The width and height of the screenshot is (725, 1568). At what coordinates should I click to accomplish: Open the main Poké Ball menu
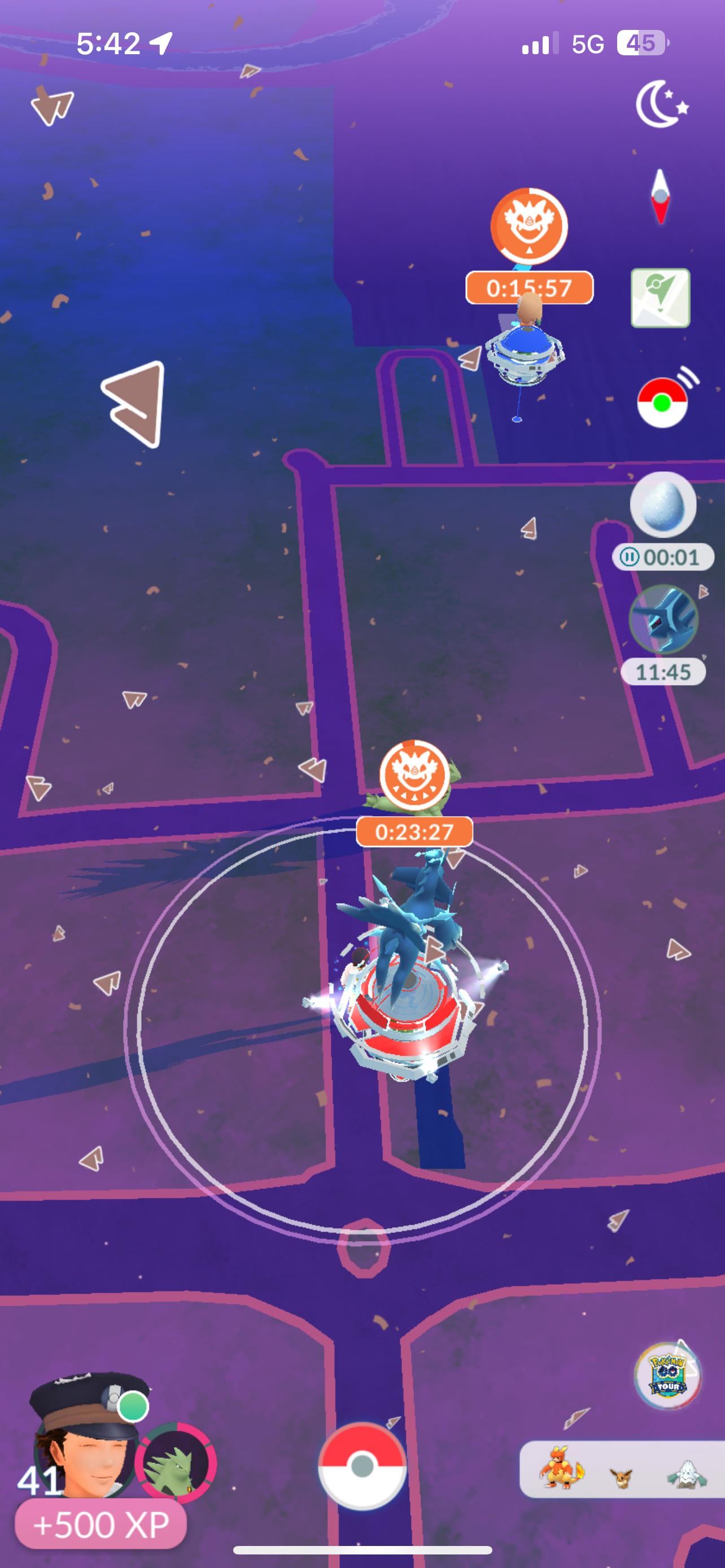click(362, 1466)
